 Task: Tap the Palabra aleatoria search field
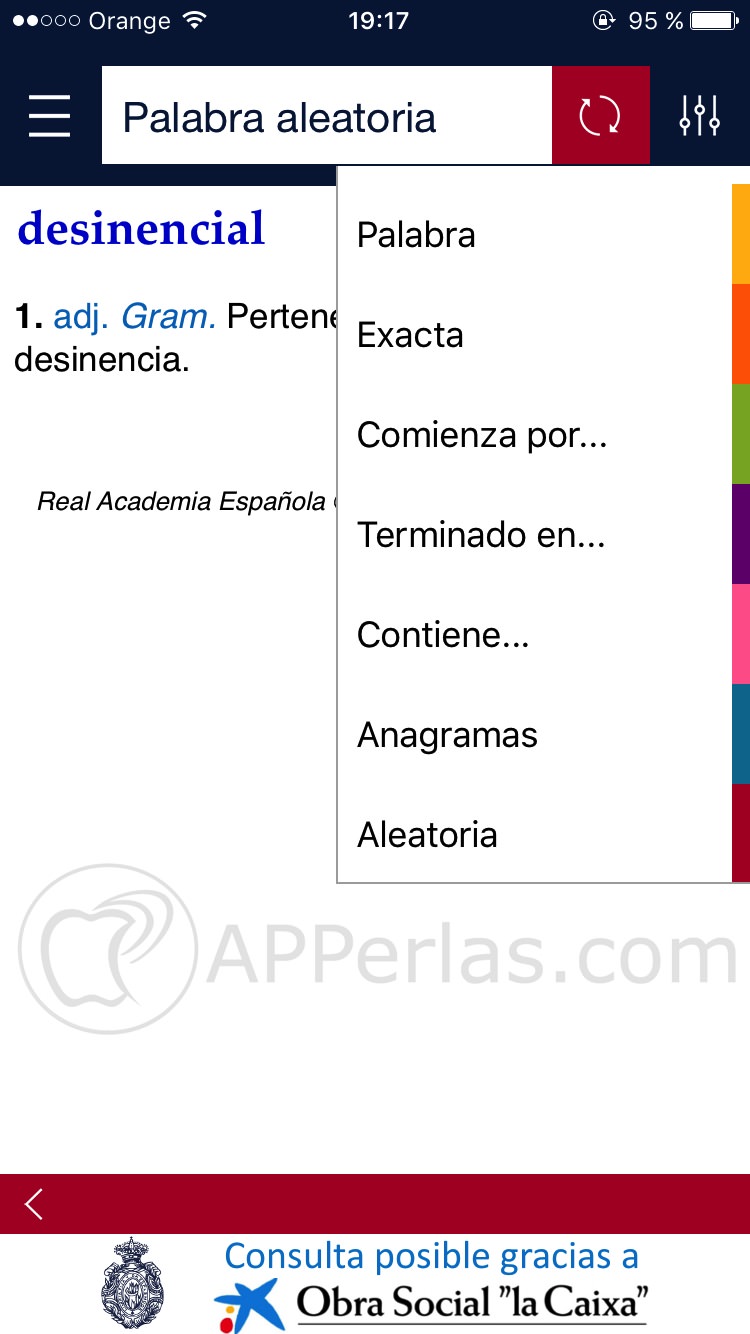[x=326, y=116]
